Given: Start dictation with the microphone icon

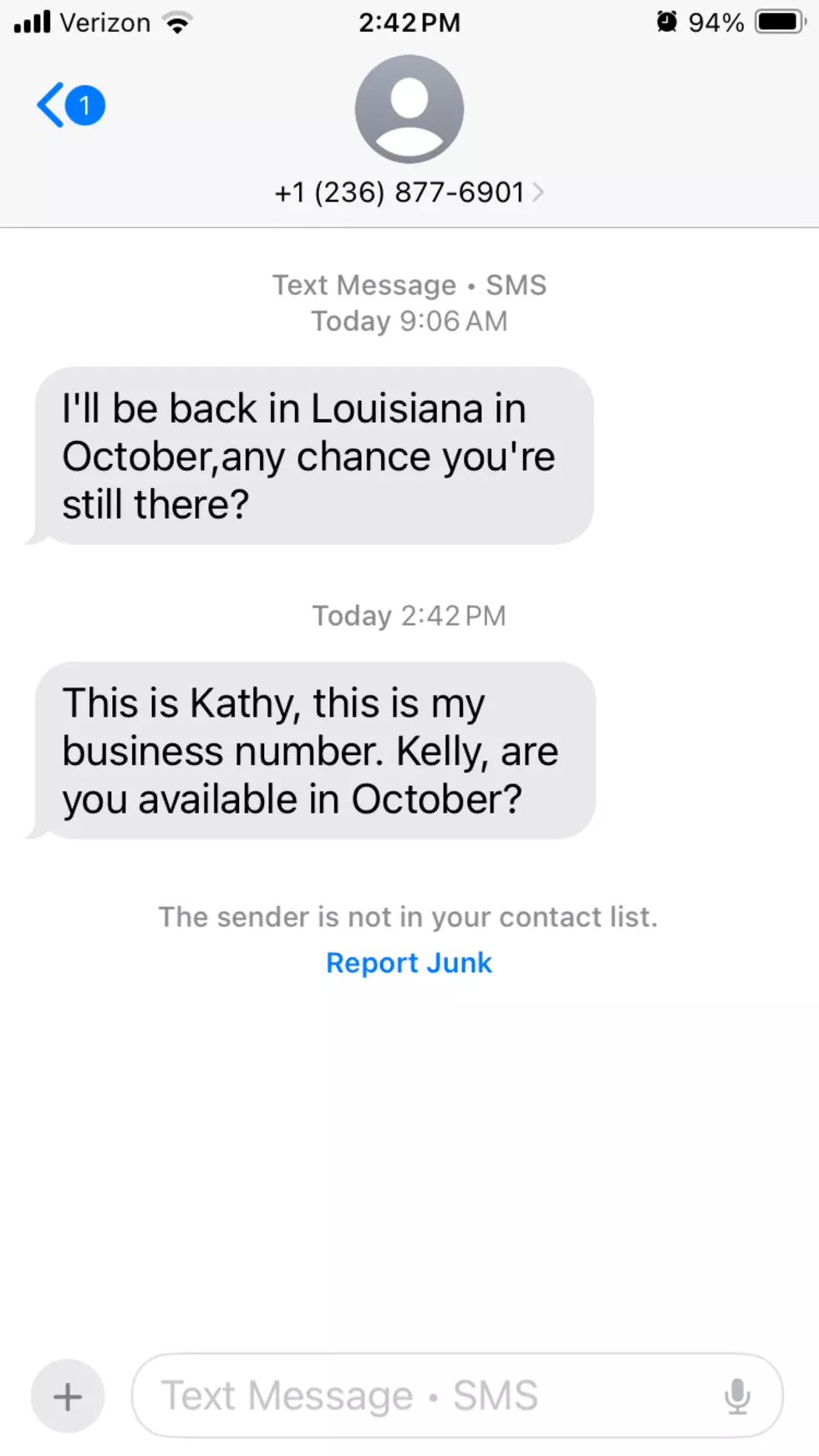Looking at the screenshot, I should pyautogui.click(x=737, y=1396).
